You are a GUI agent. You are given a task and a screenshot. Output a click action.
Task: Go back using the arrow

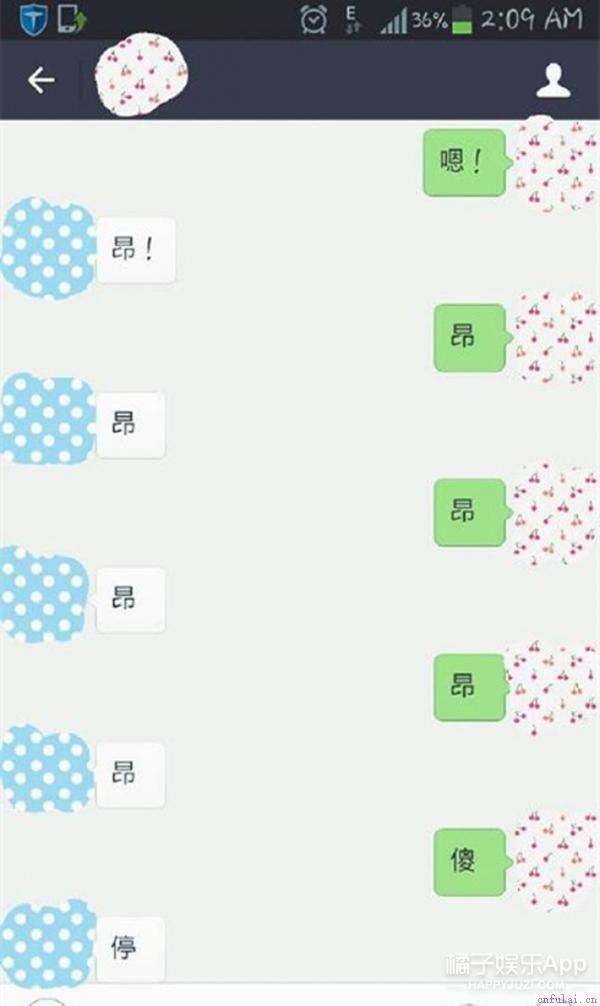point(40,80)
